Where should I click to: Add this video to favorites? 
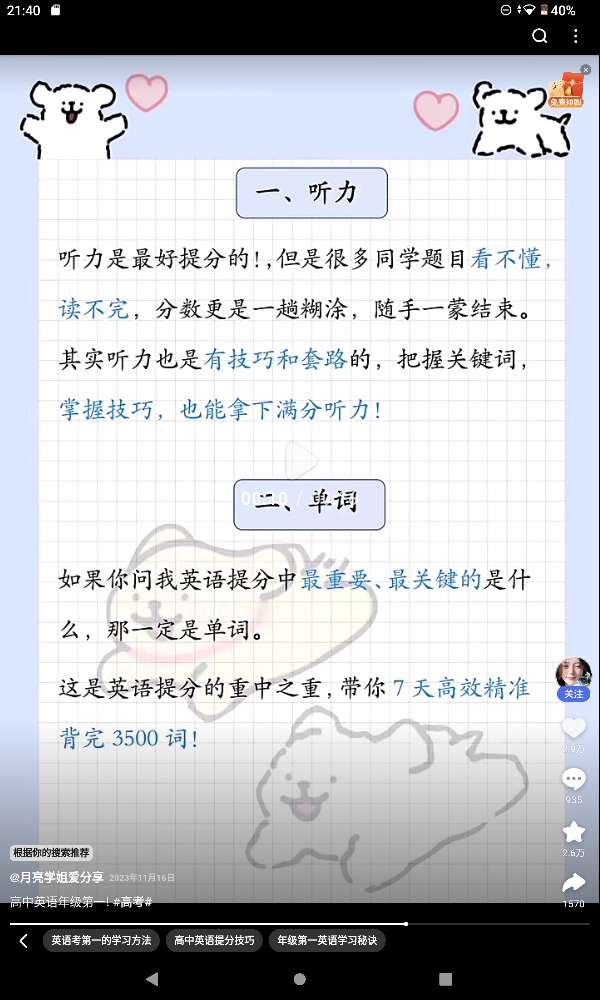(x=573, y=832)
